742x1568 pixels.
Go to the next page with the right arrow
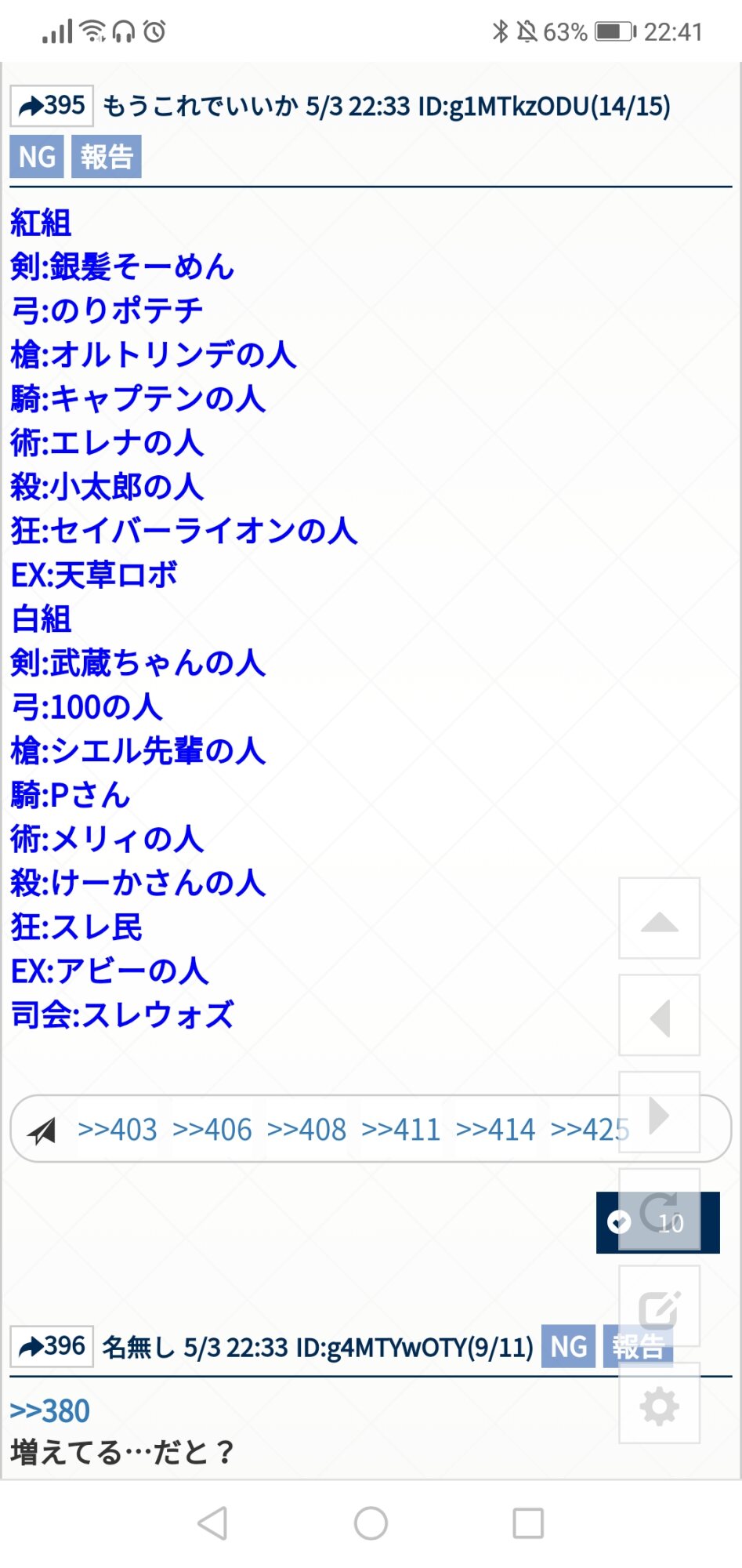point(659,1112)
